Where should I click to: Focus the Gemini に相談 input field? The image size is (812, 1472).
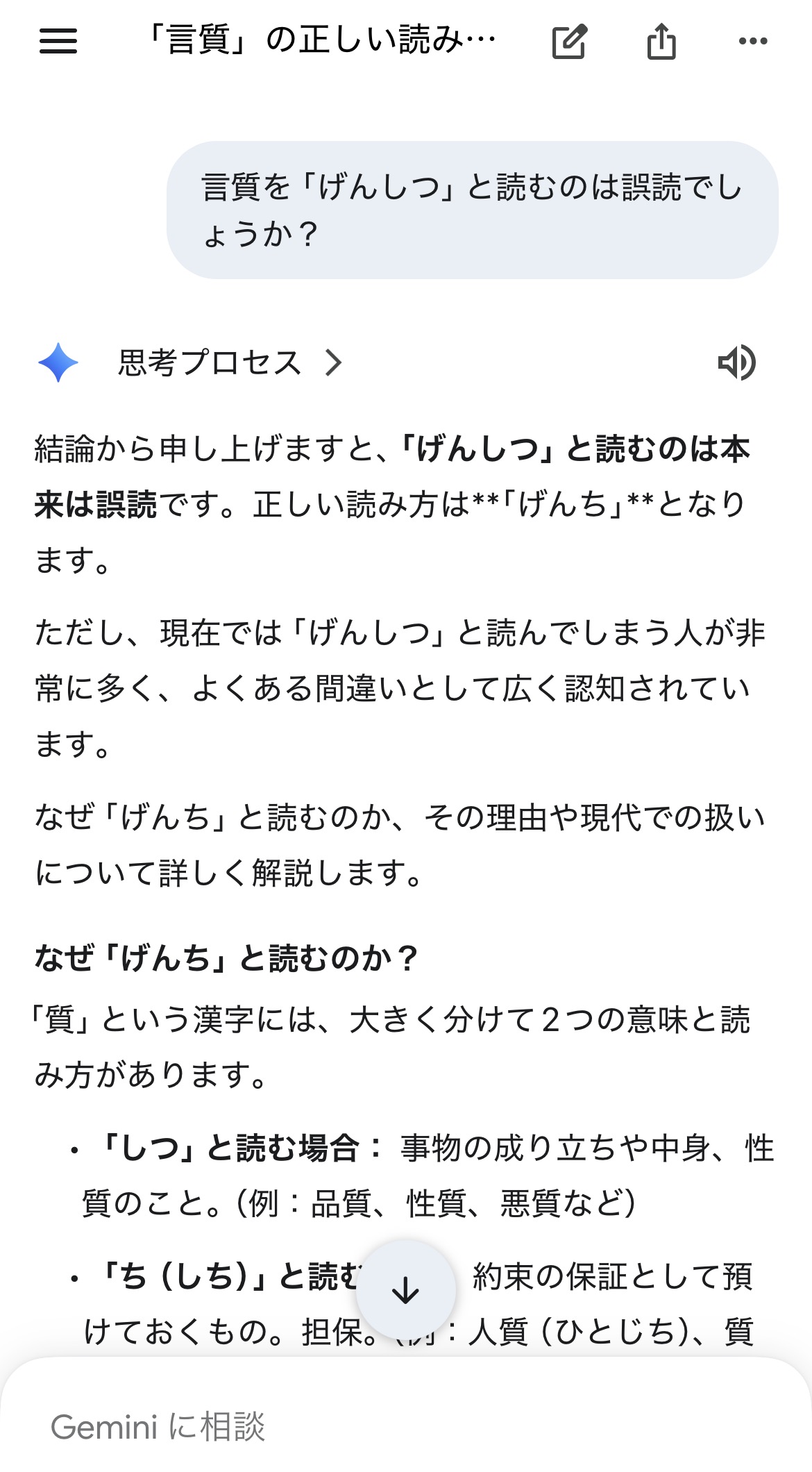406,1426
